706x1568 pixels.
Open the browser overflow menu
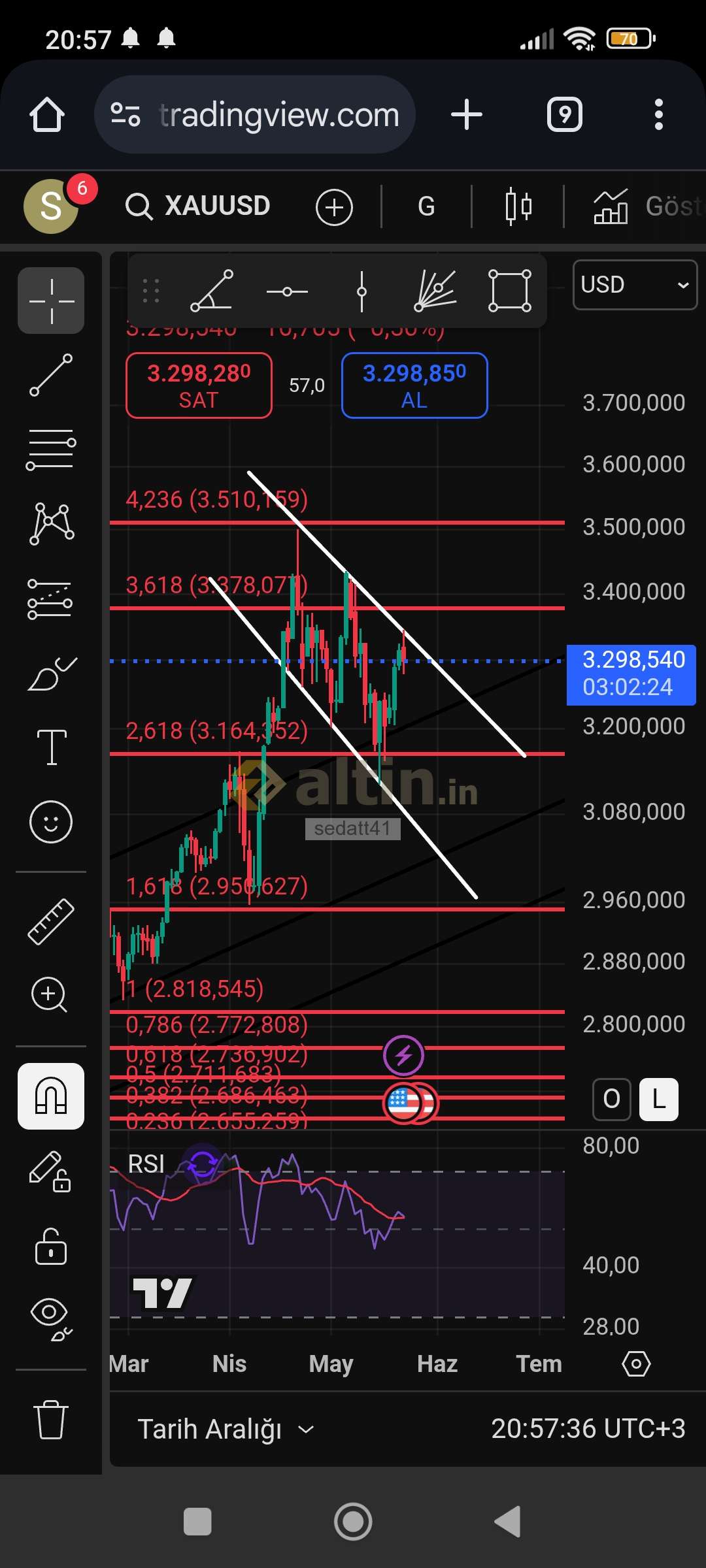pyautogui.click(x=659, y=115)
